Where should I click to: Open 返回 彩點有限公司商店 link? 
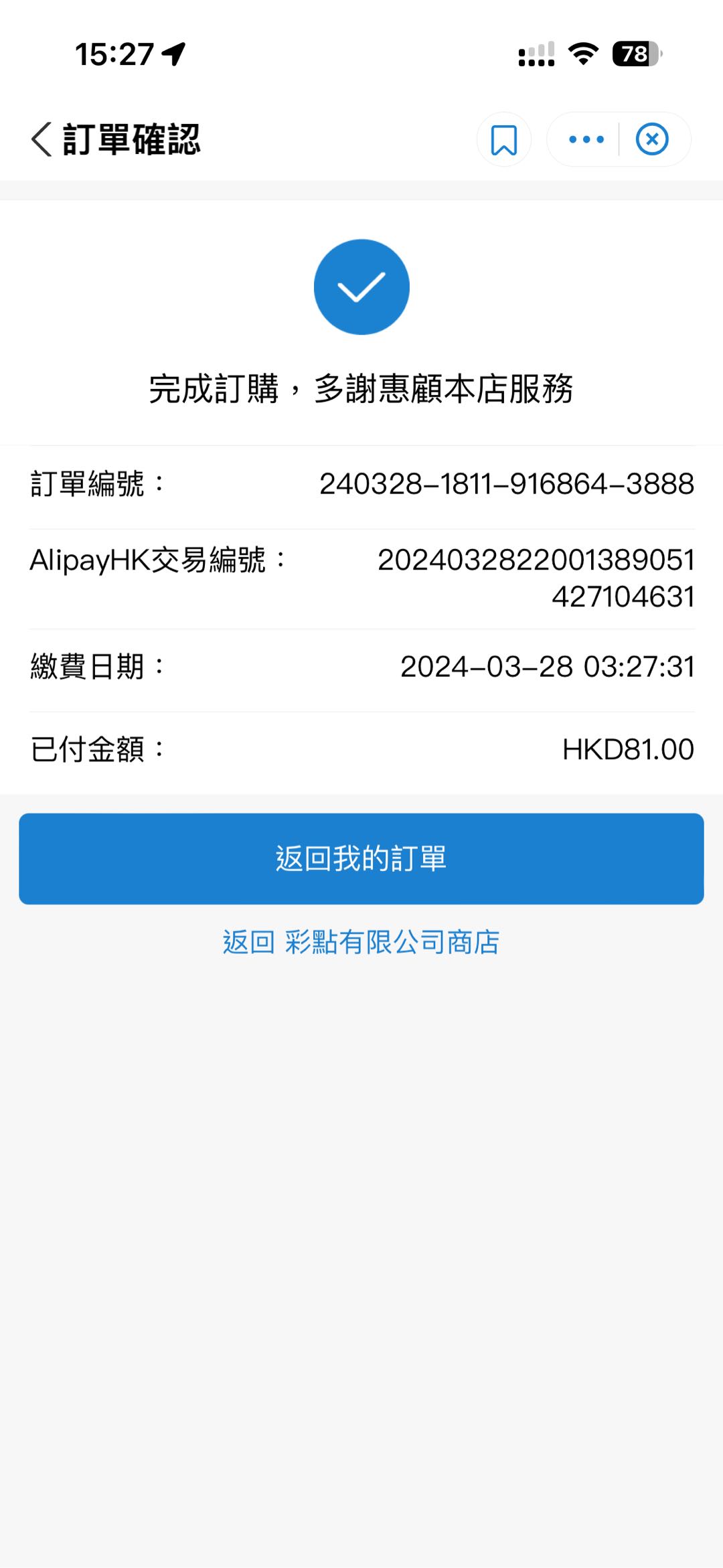point(361,942)
